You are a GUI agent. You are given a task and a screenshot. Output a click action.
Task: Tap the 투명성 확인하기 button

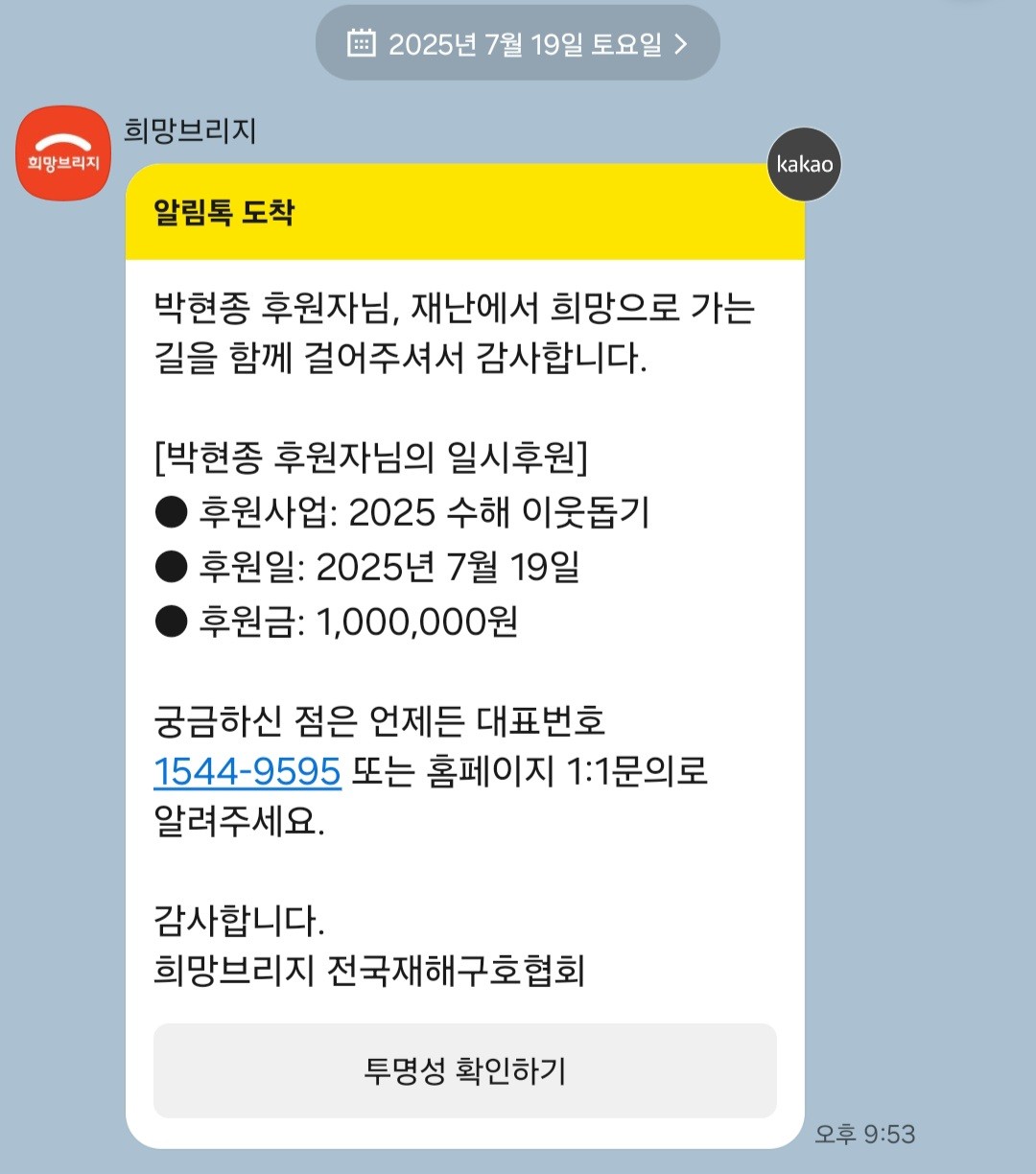tap(465, 1070)
